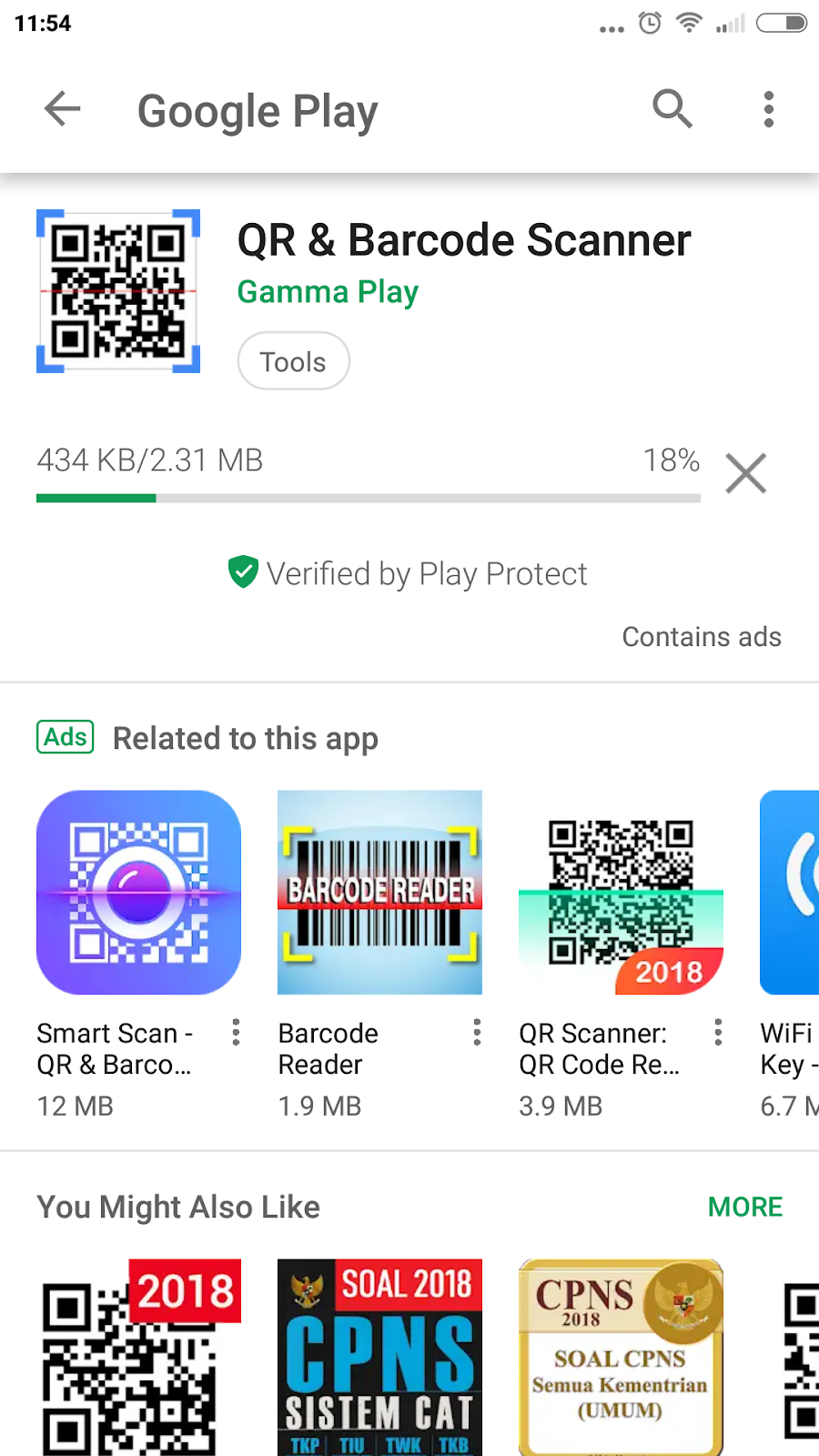Screen dimensions: 819x1456
Task: Open the Gamma Play developer page
Action: click(x=328, y=292)
